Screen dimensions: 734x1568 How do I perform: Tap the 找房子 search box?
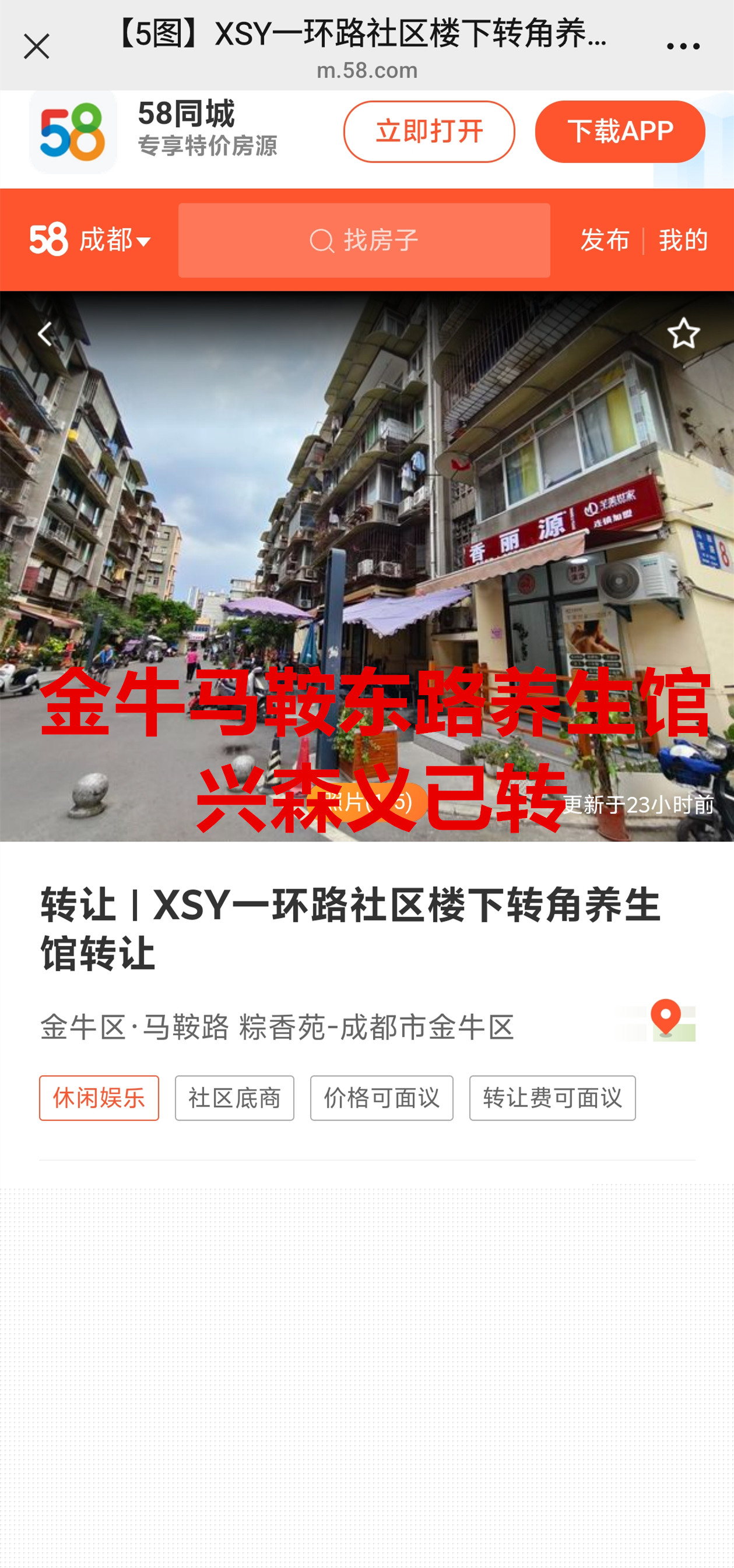tap(364, 241)
